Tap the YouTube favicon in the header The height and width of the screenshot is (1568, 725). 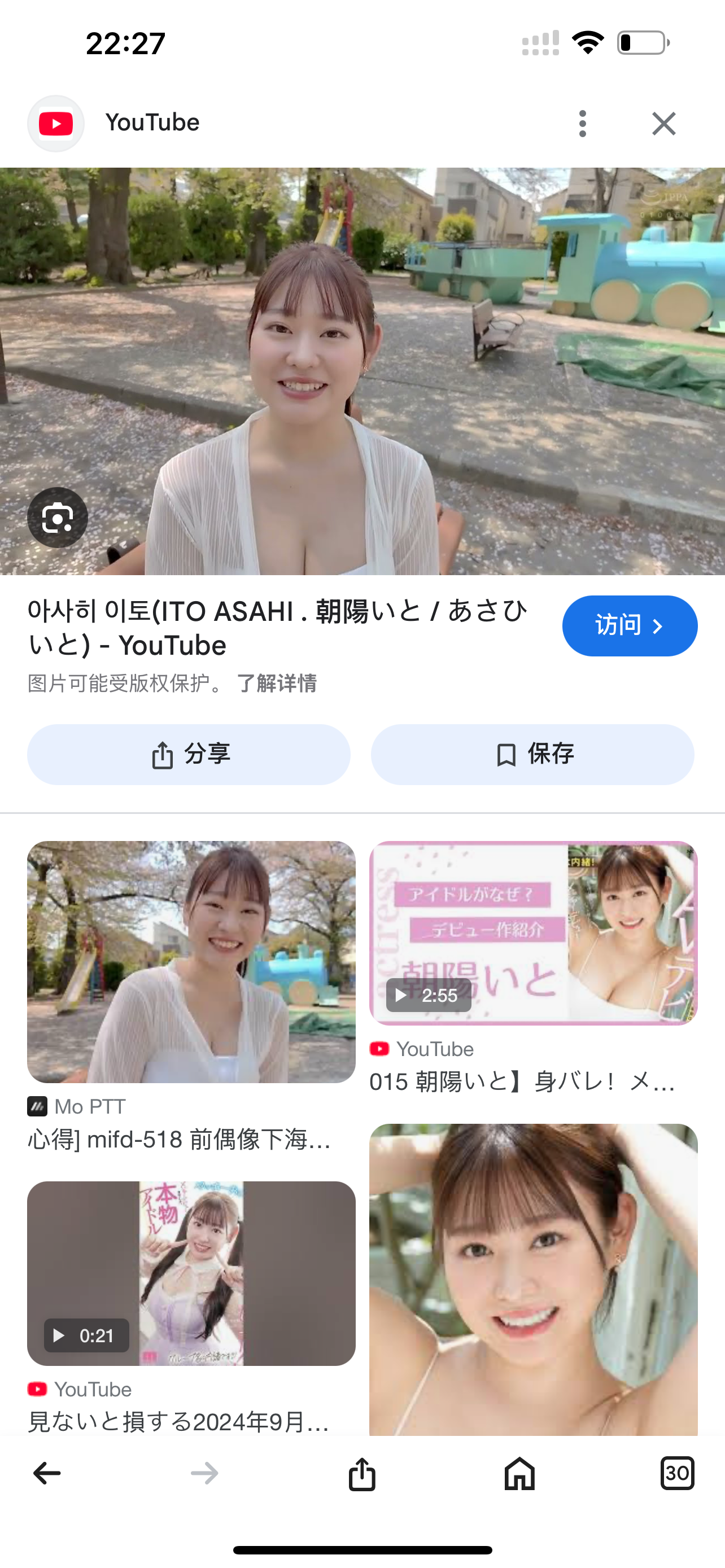(x=55, y=123)
